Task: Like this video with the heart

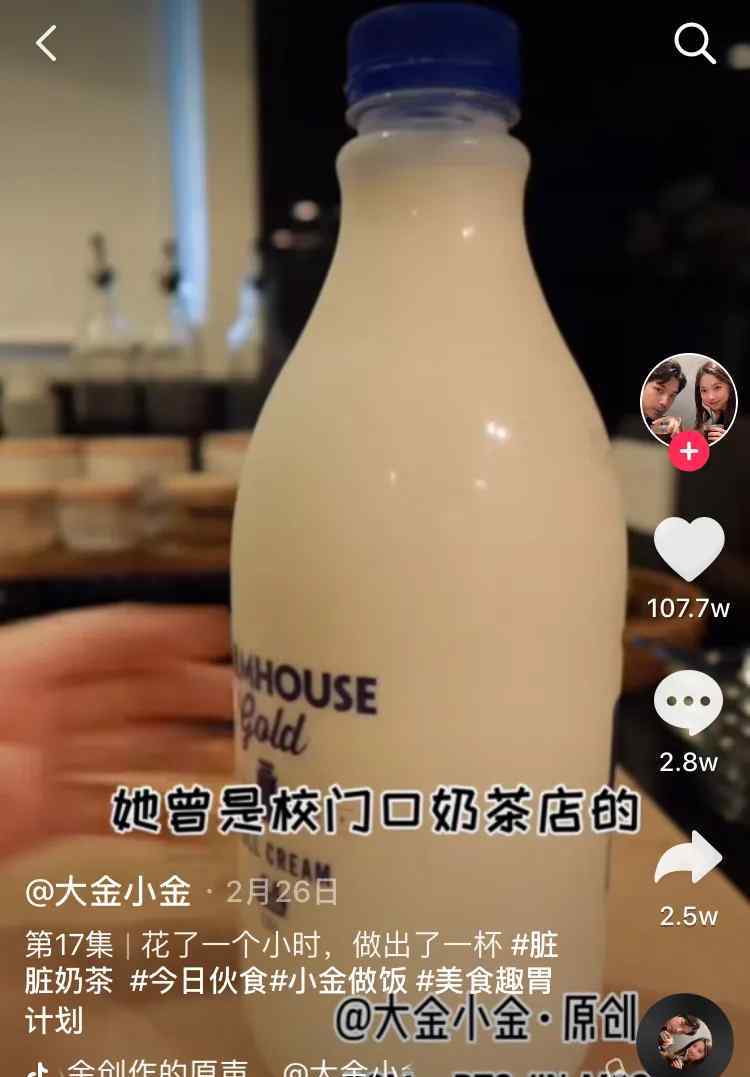Action: pyautogui.click(x=688, y=549)
